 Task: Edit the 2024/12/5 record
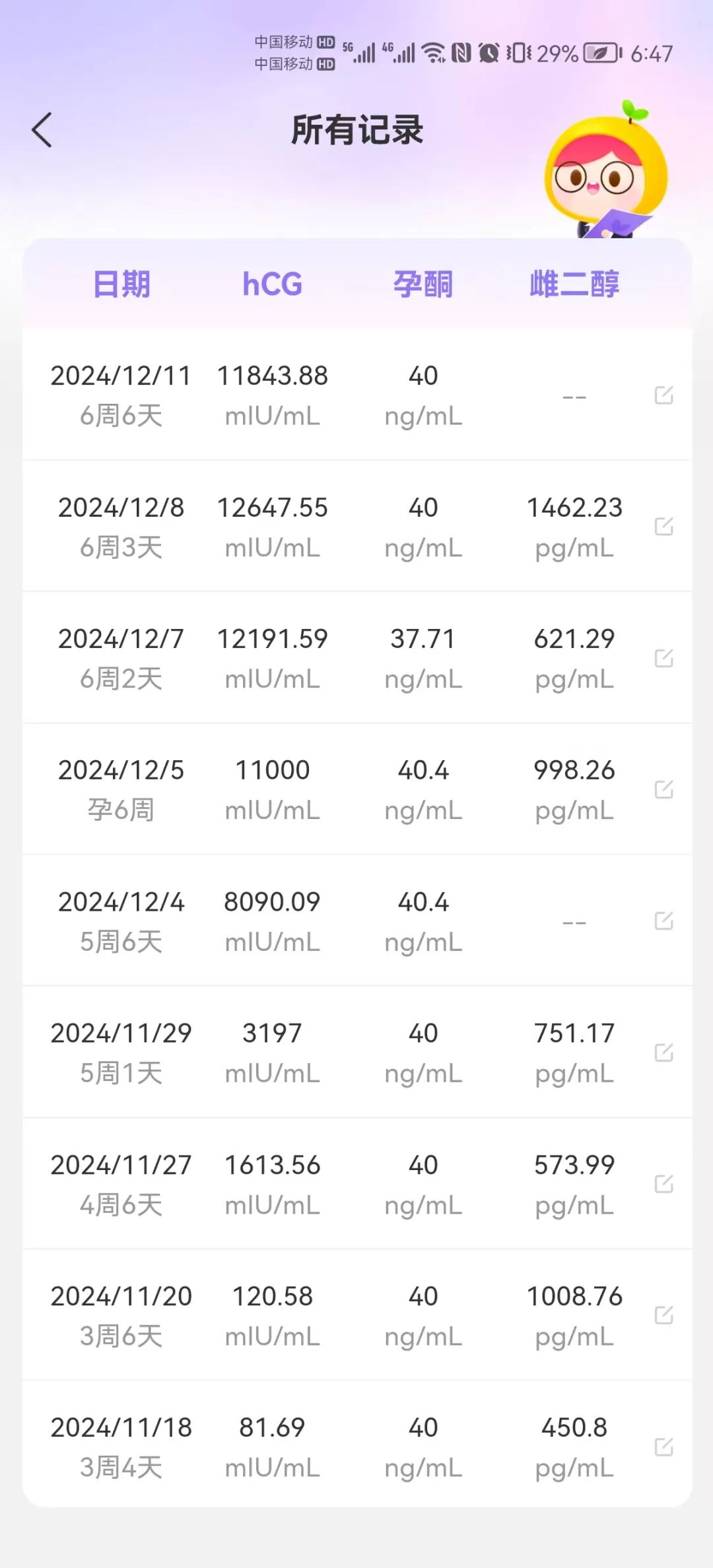coord(663,789)
